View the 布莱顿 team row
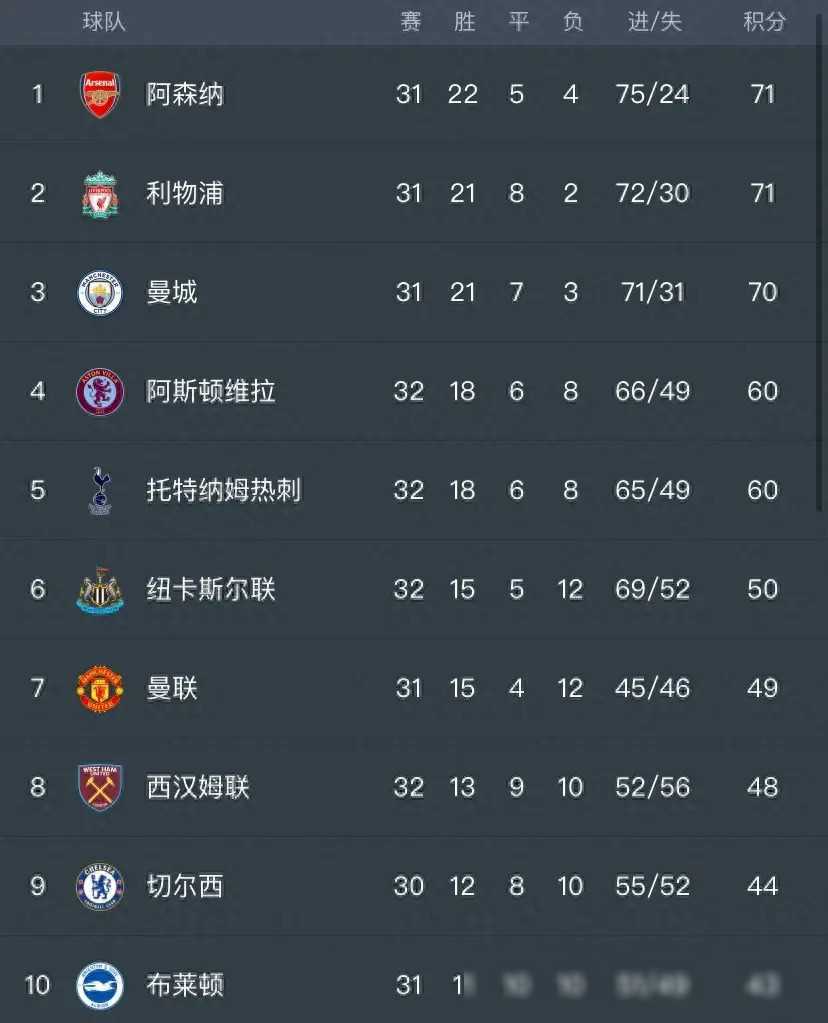The height and width of the screenshot is (1023, 828). (x=185, y=985)
